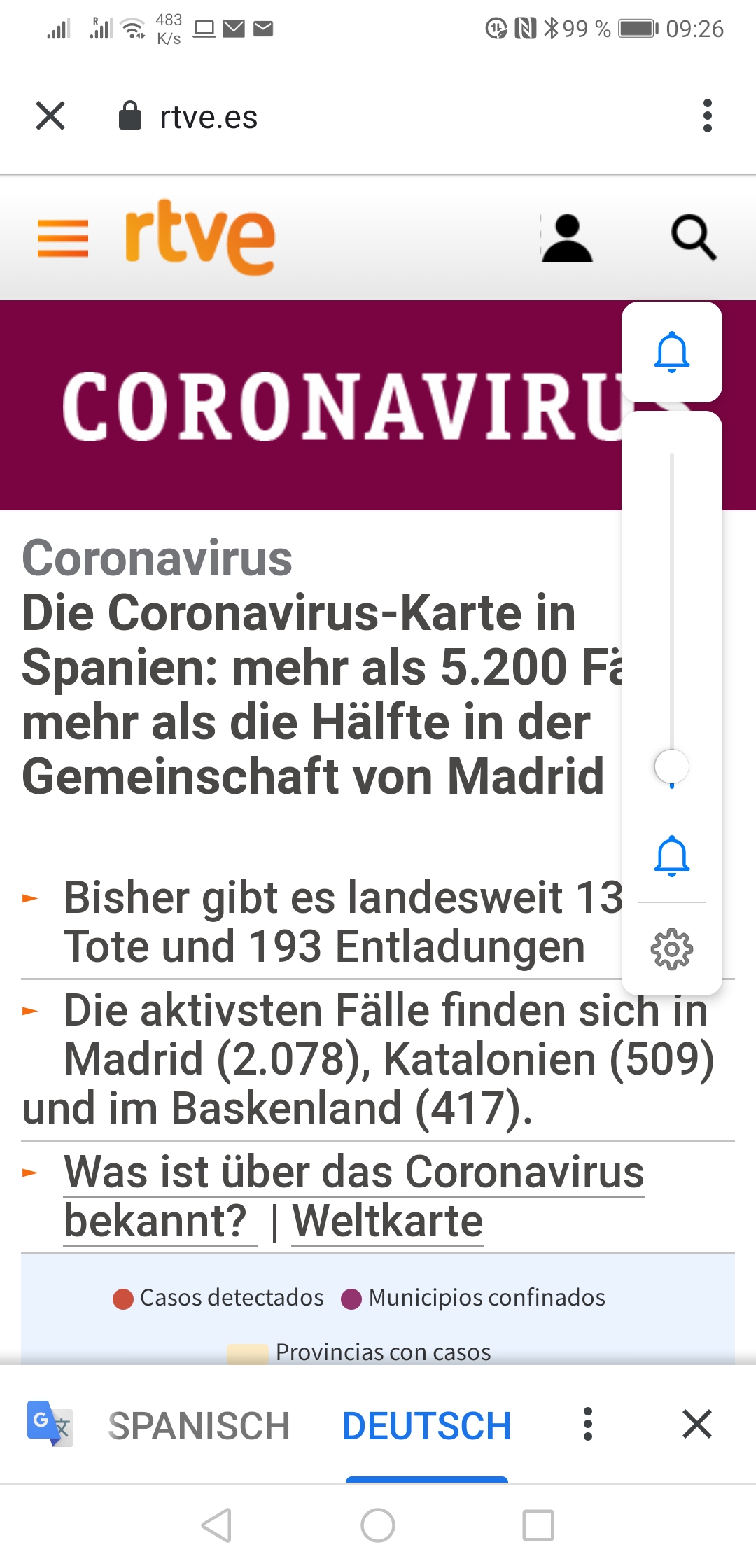Open the user account icon

567,238
